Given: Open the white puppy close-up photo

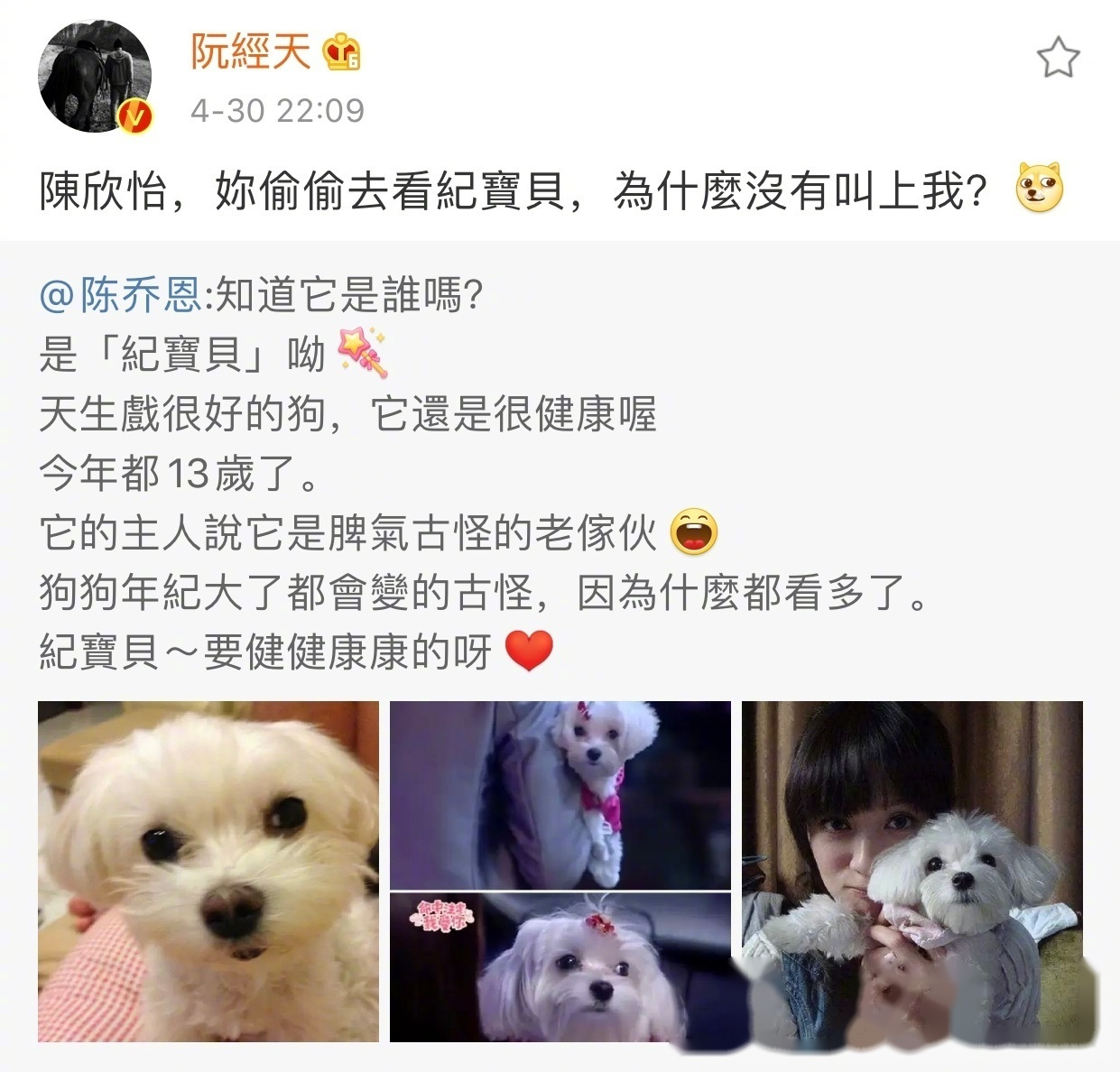Looking at the screenshot, I should pos(208,871).
